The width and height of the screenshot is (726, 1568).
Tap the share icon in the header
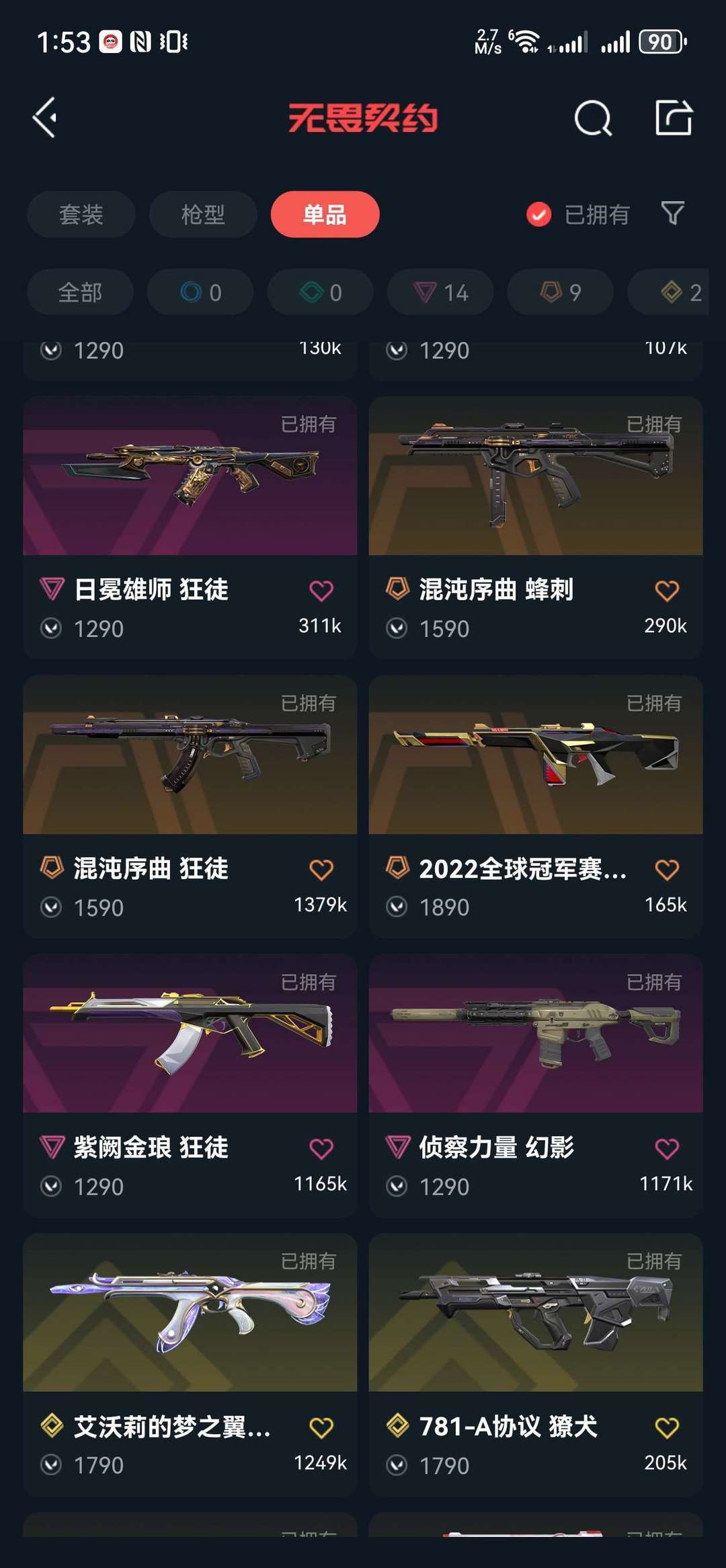click(674, 118)
